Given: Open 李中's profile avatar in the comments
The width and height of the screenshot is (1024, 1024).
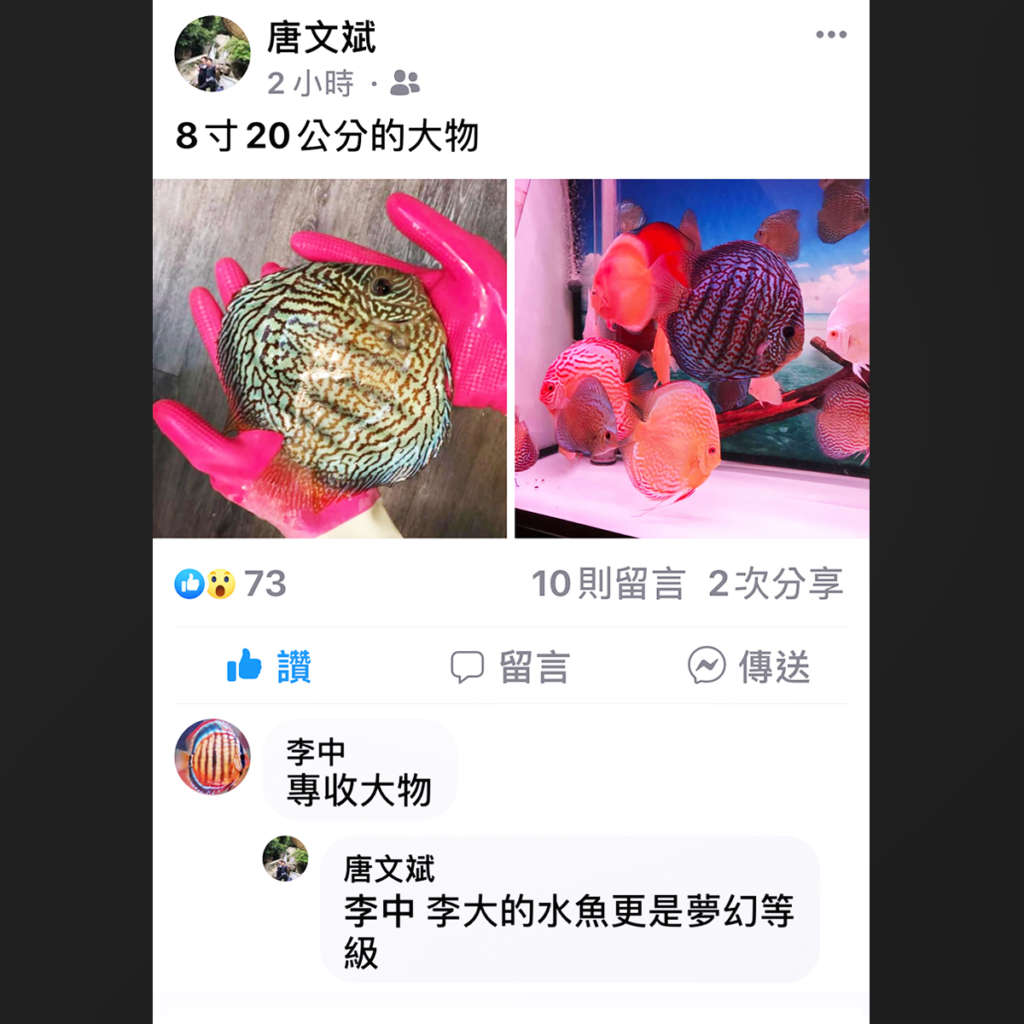Looking at the screenshot, I should 213,757.
